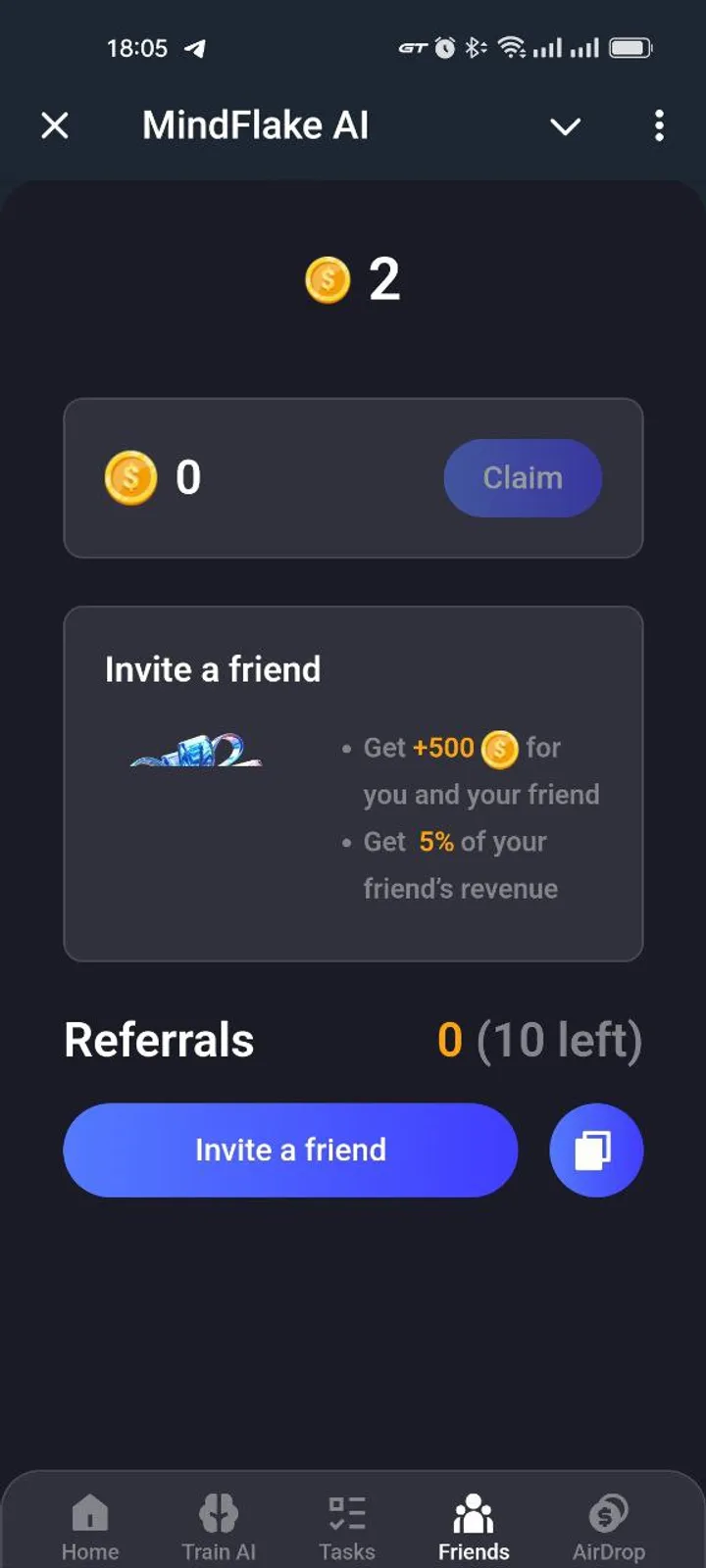Screen dimensions: 706x1568
Task: Tap the coin icon inside the copy reward bullet
Action: click(x=498, y=748)
